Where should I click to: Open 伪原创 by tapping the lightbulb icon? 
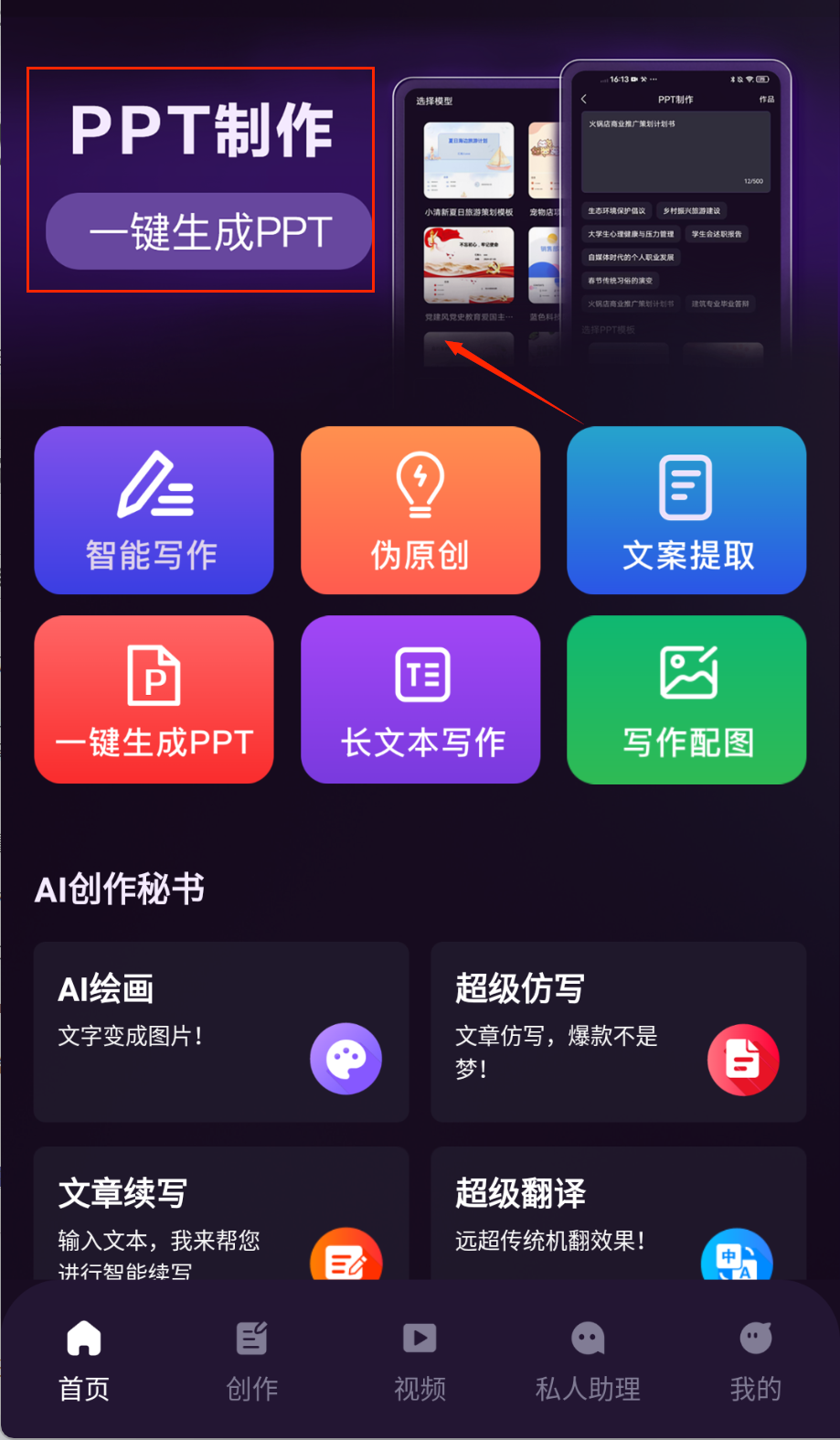point(420,485)
